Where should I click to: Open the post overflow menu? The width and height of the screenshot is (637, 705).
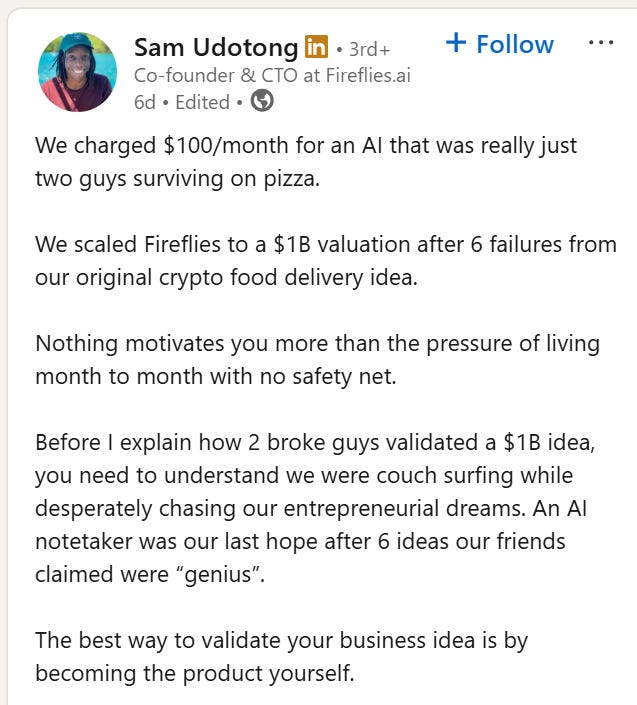[601, 43]
